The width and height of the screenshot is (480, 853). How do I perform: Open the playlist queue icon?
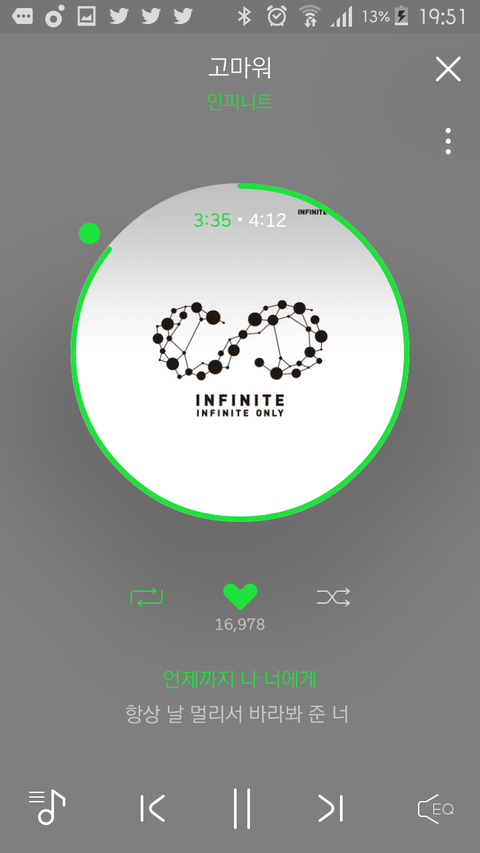[x=47, y=807]
